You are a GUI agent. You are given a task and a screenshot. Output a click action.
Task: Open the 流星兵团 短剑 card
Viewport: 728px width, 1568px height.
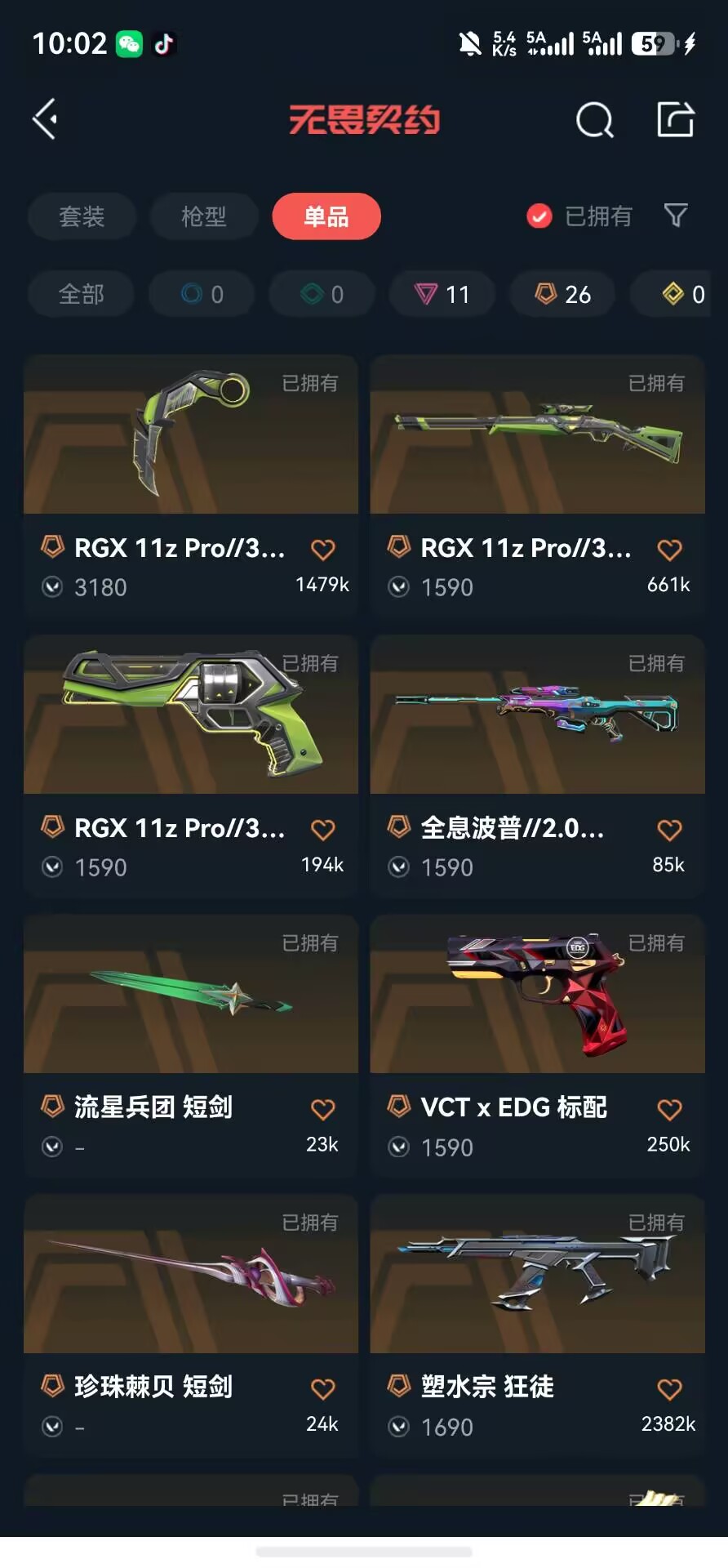(x=191, y=1045)
